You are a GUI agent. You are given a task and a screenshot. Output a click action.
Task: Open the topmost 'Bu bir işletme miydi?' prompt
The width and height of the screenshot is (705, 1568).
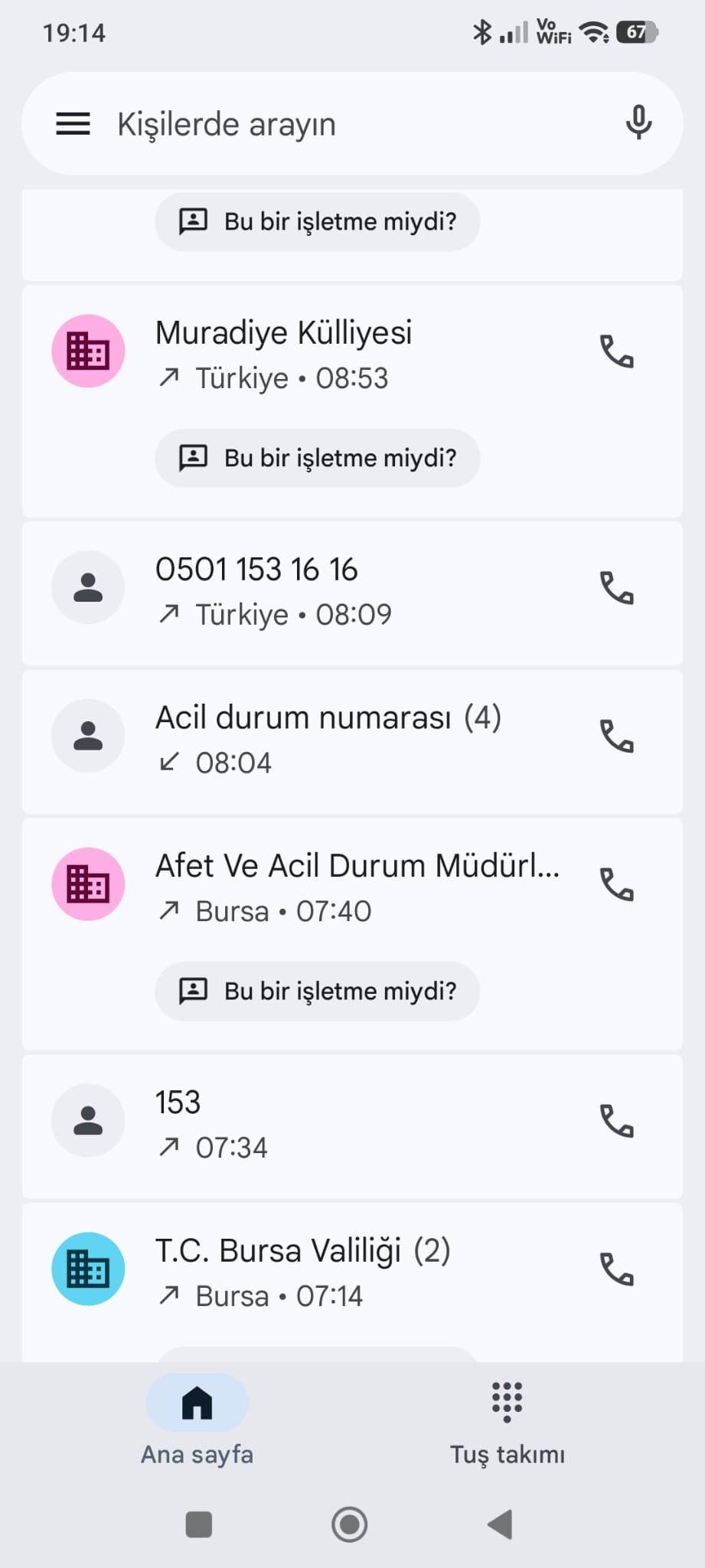click(317, 221)
